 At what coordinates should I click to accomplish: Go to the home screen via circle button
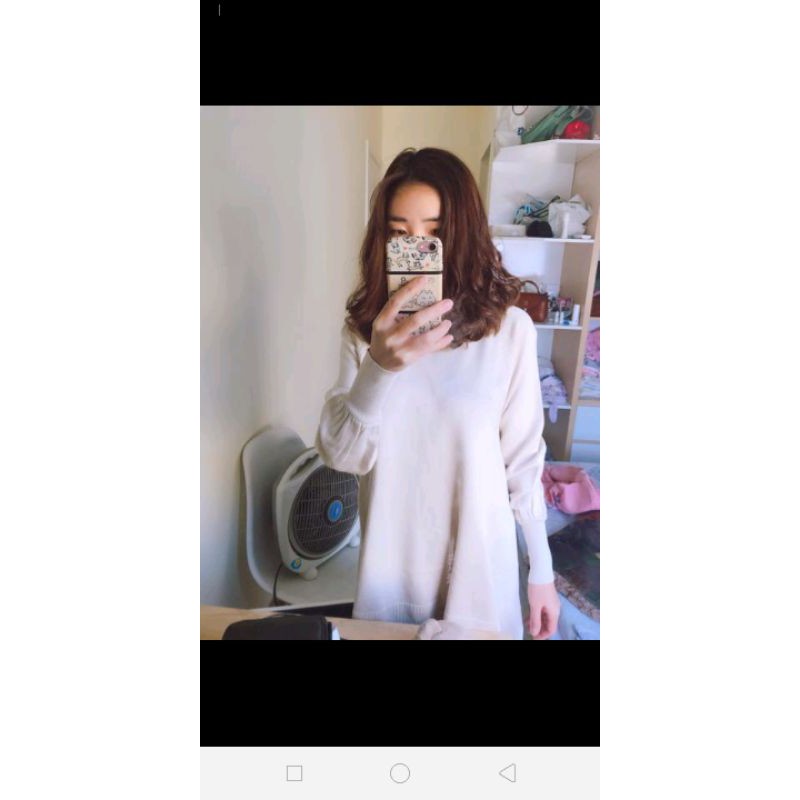pyautogui.click(x=400, y=773)
